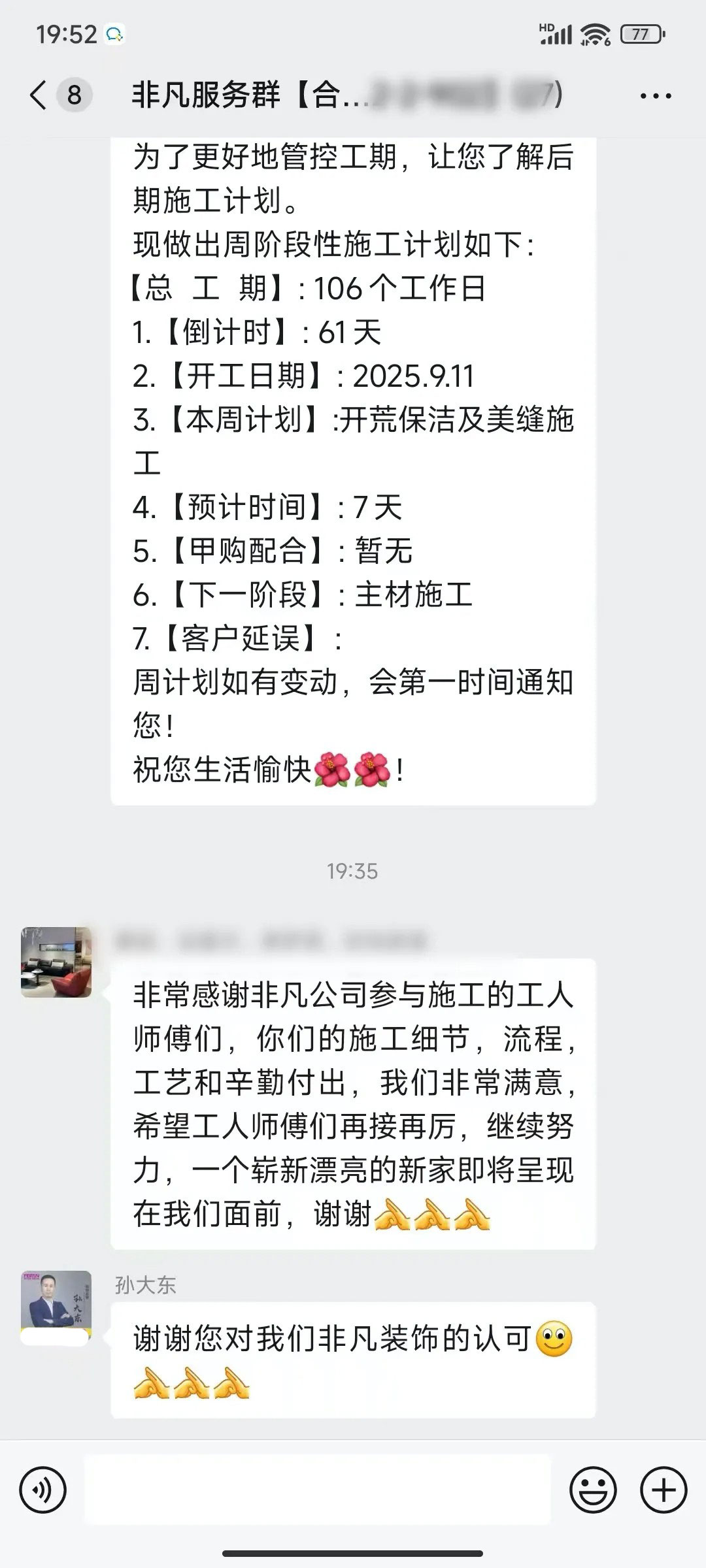
Task: Tap the message text field
Action: click(318, 1490)
